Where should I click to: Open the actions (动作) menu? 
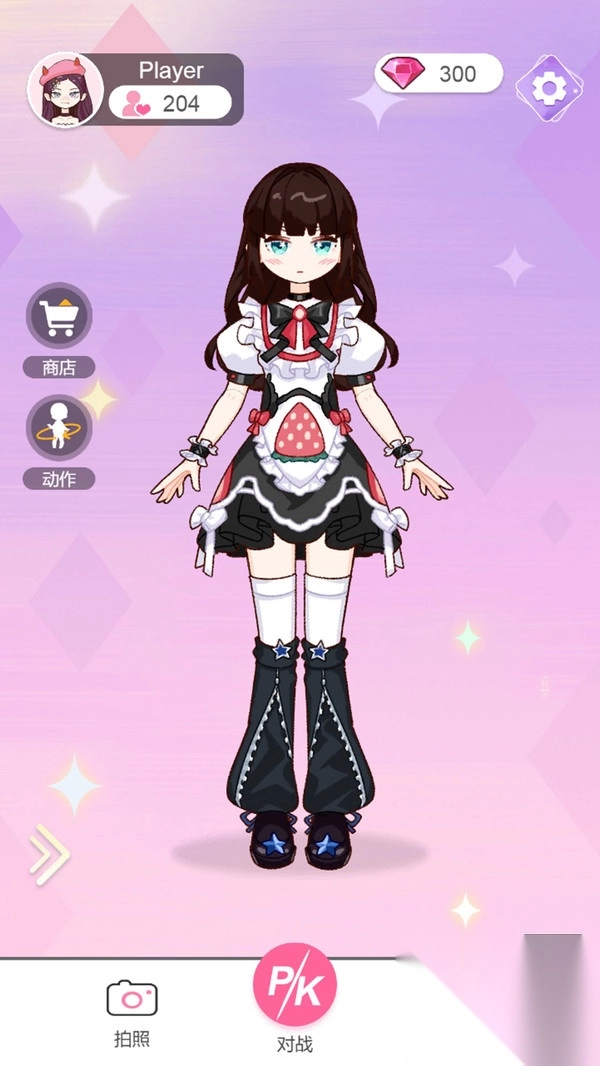59,429
